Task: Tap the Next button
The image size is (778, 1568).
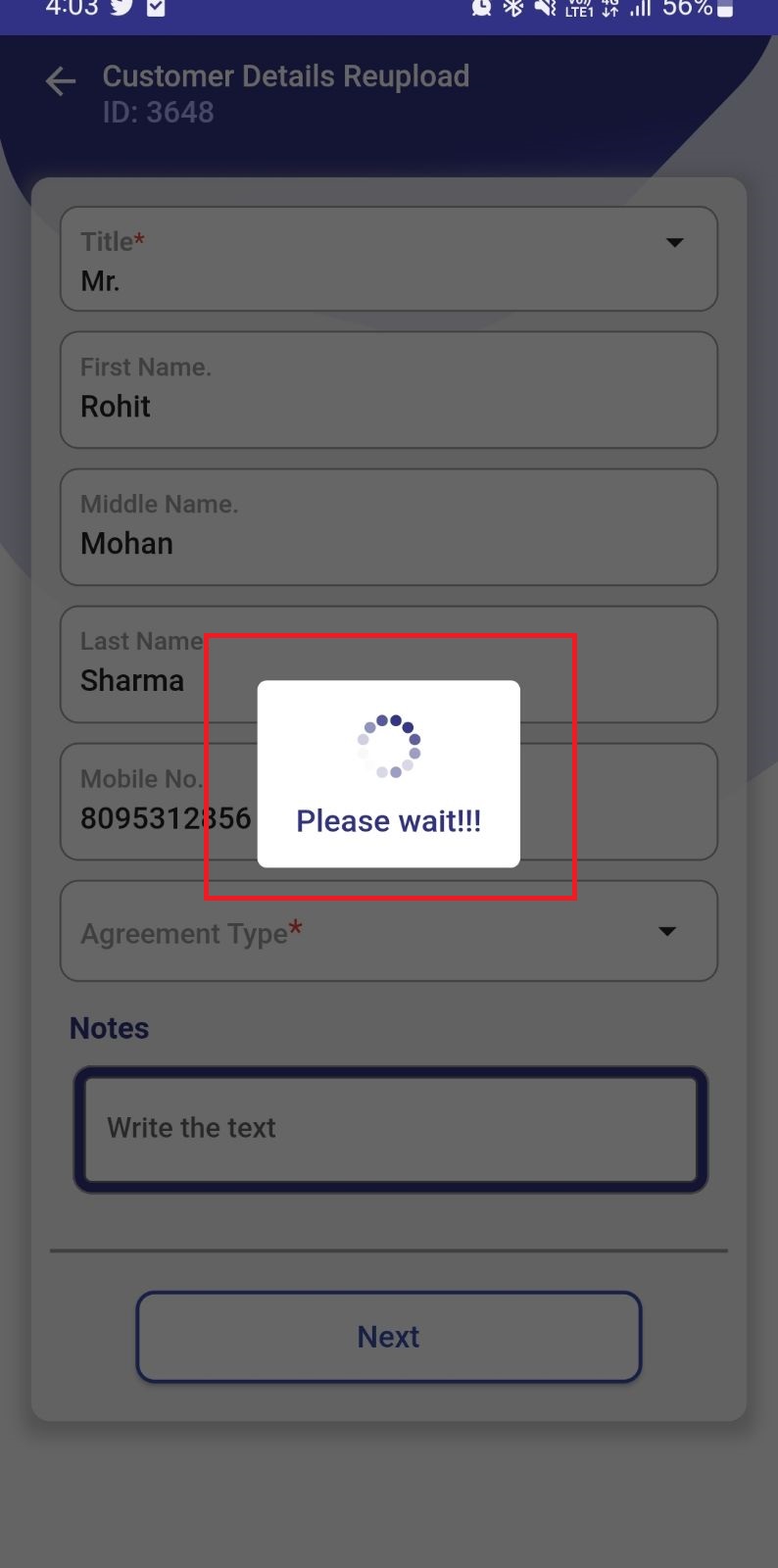Action: click(388, 1337)
